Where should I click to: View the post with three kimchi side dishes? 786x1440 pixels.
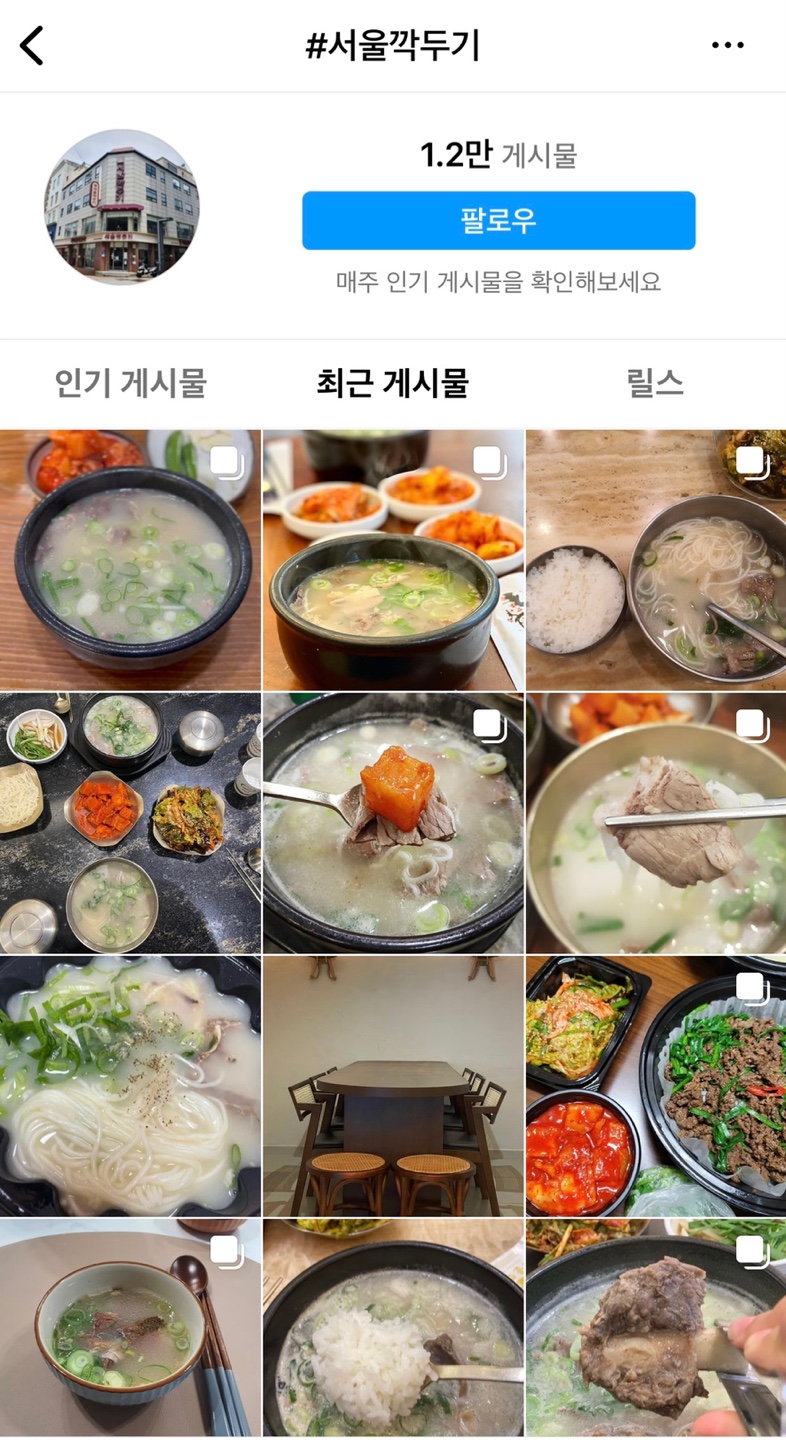point(392,559)
